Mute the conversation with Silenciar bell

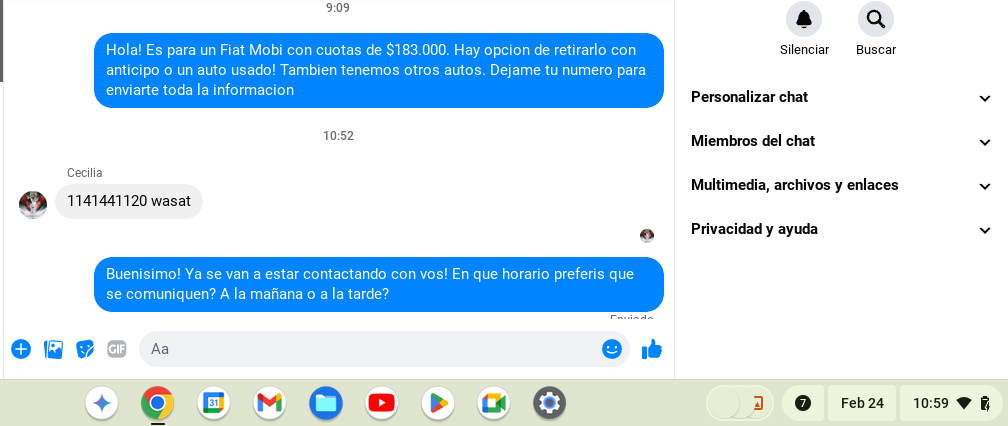804,19
